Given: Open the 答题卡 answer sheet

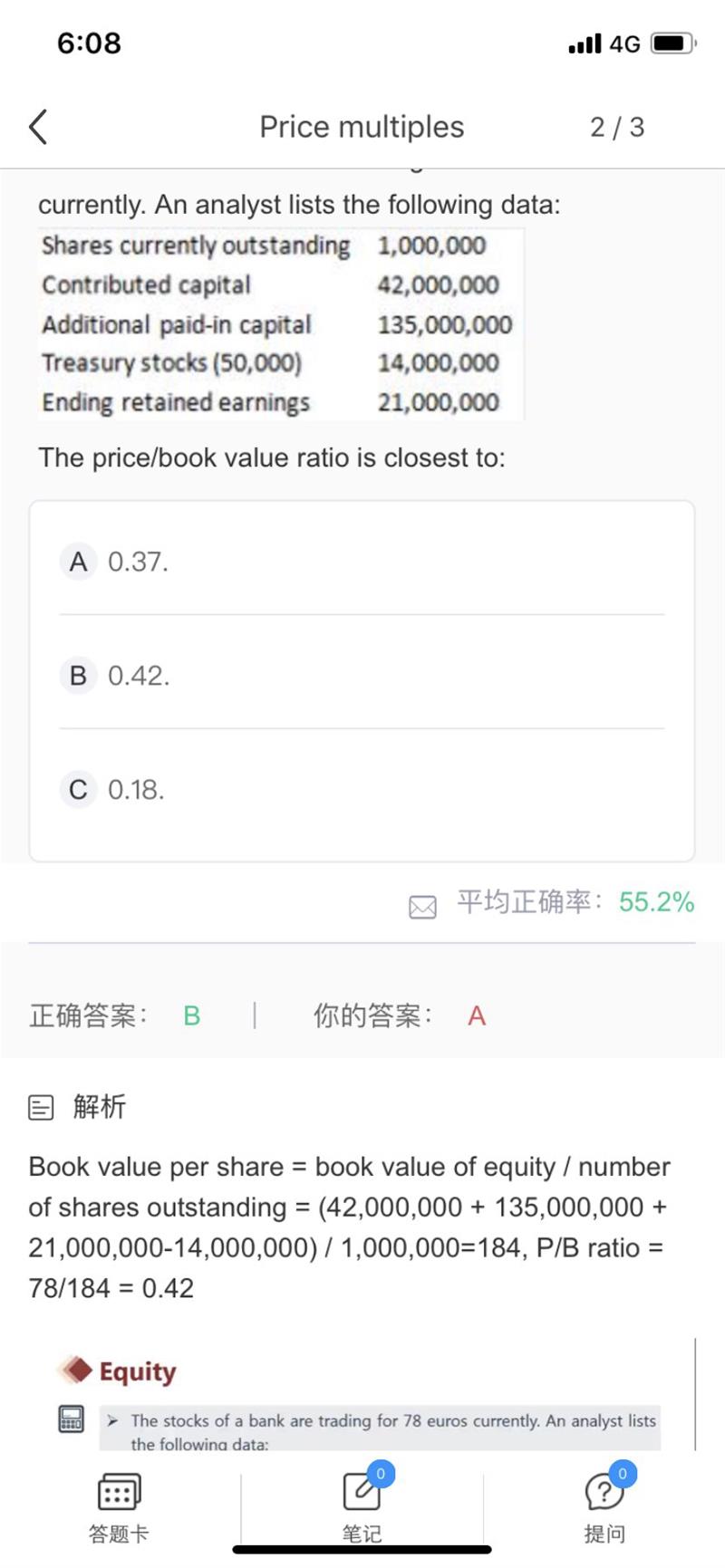Looking at the screenshot, I should (119, 1506).
